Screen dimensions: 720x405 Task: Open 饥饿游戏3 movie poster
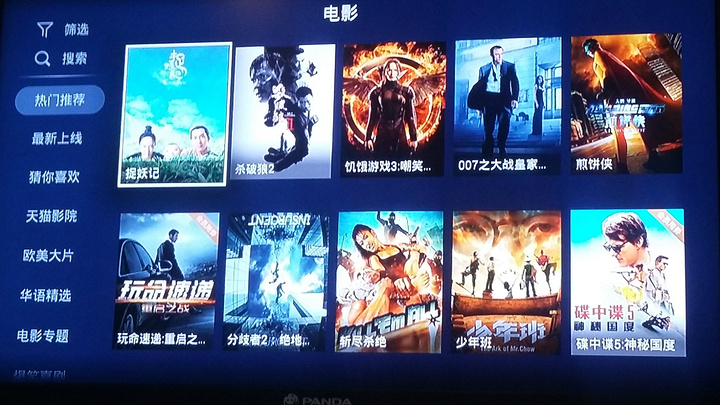point(394,108)
